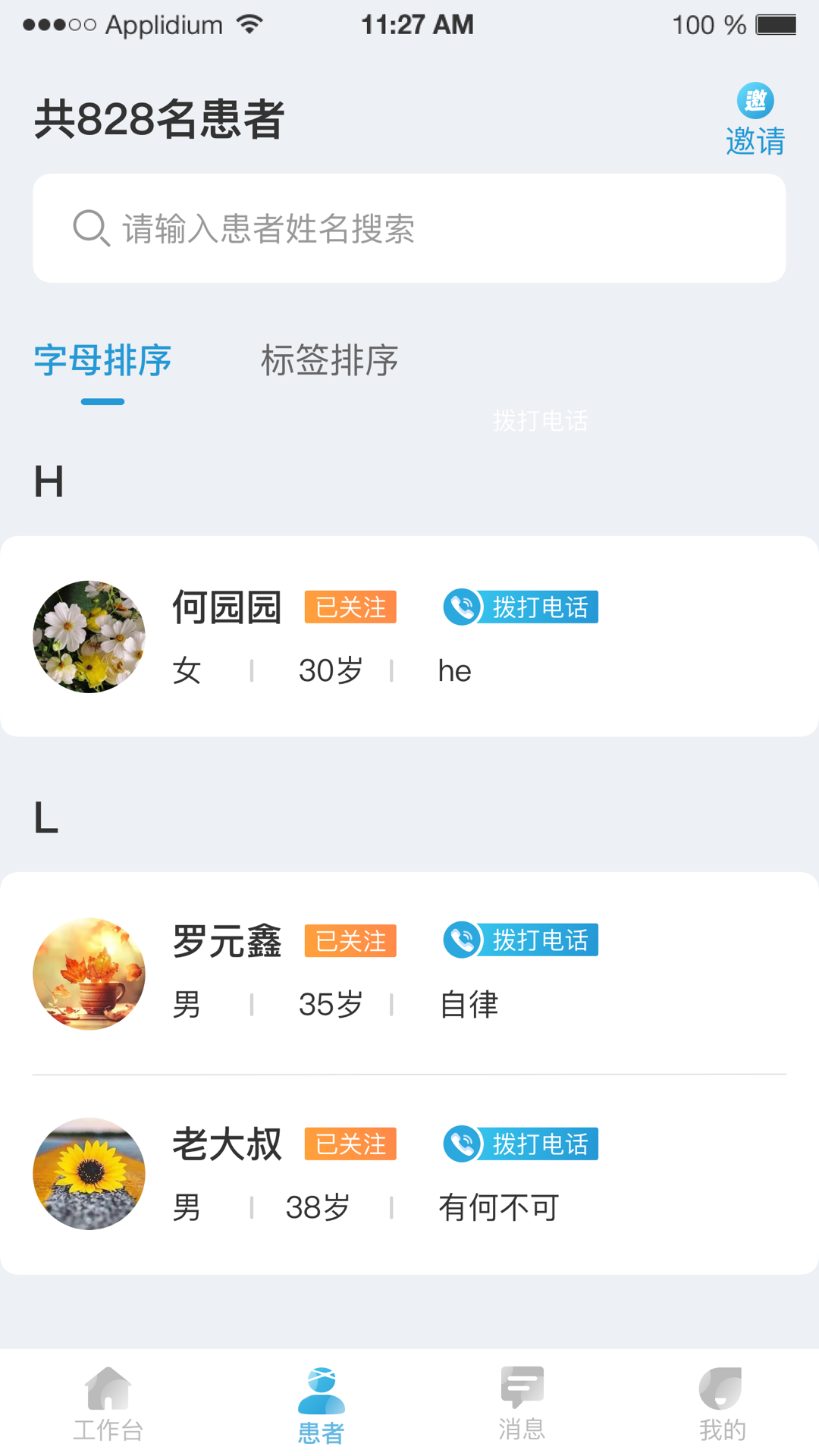Call patient 何园园
Screen dimensions: 819x1456
521,607
